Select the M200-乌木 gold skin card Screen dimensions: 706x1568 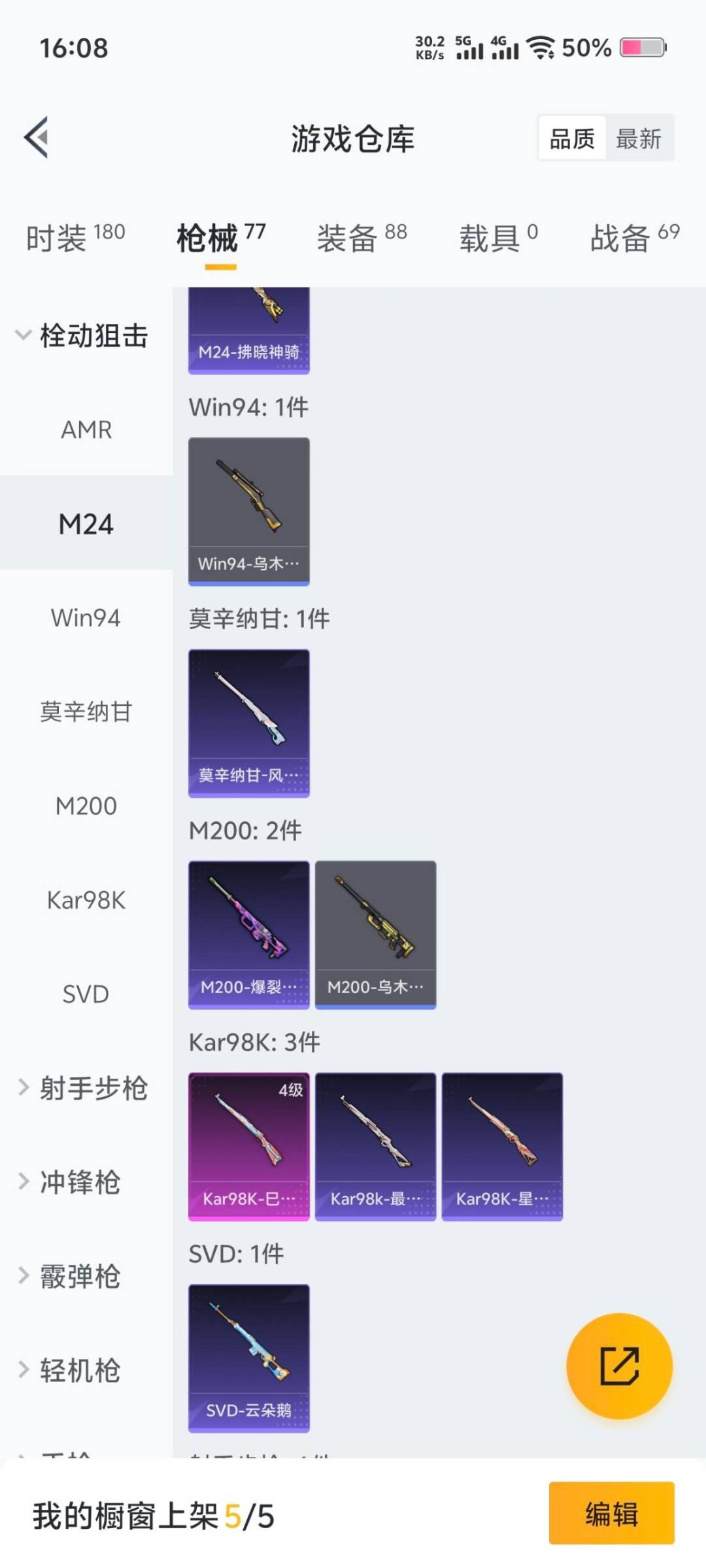375,933
